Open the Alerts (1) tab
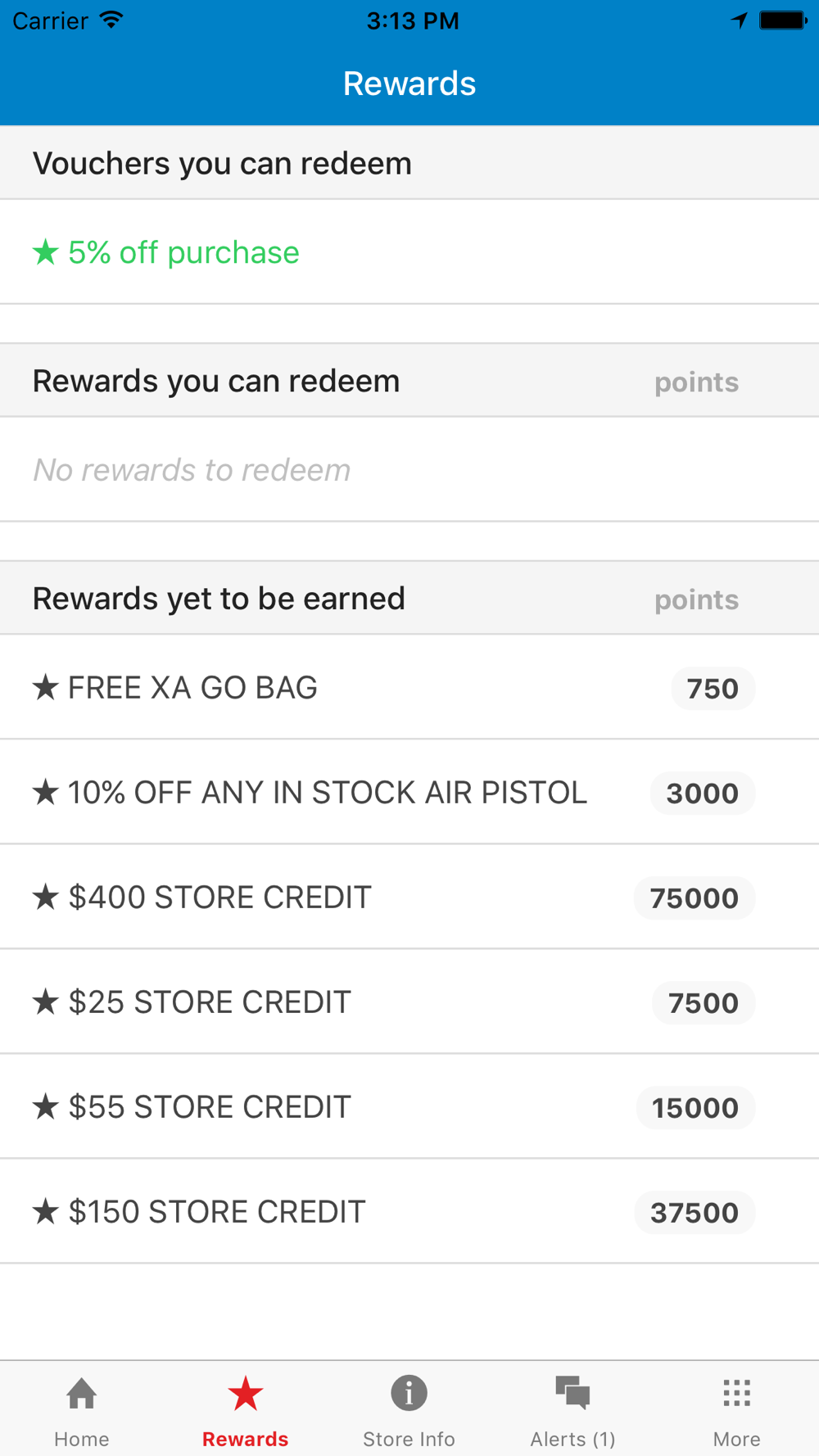 pyautogui.click(x=573, y=1410)
